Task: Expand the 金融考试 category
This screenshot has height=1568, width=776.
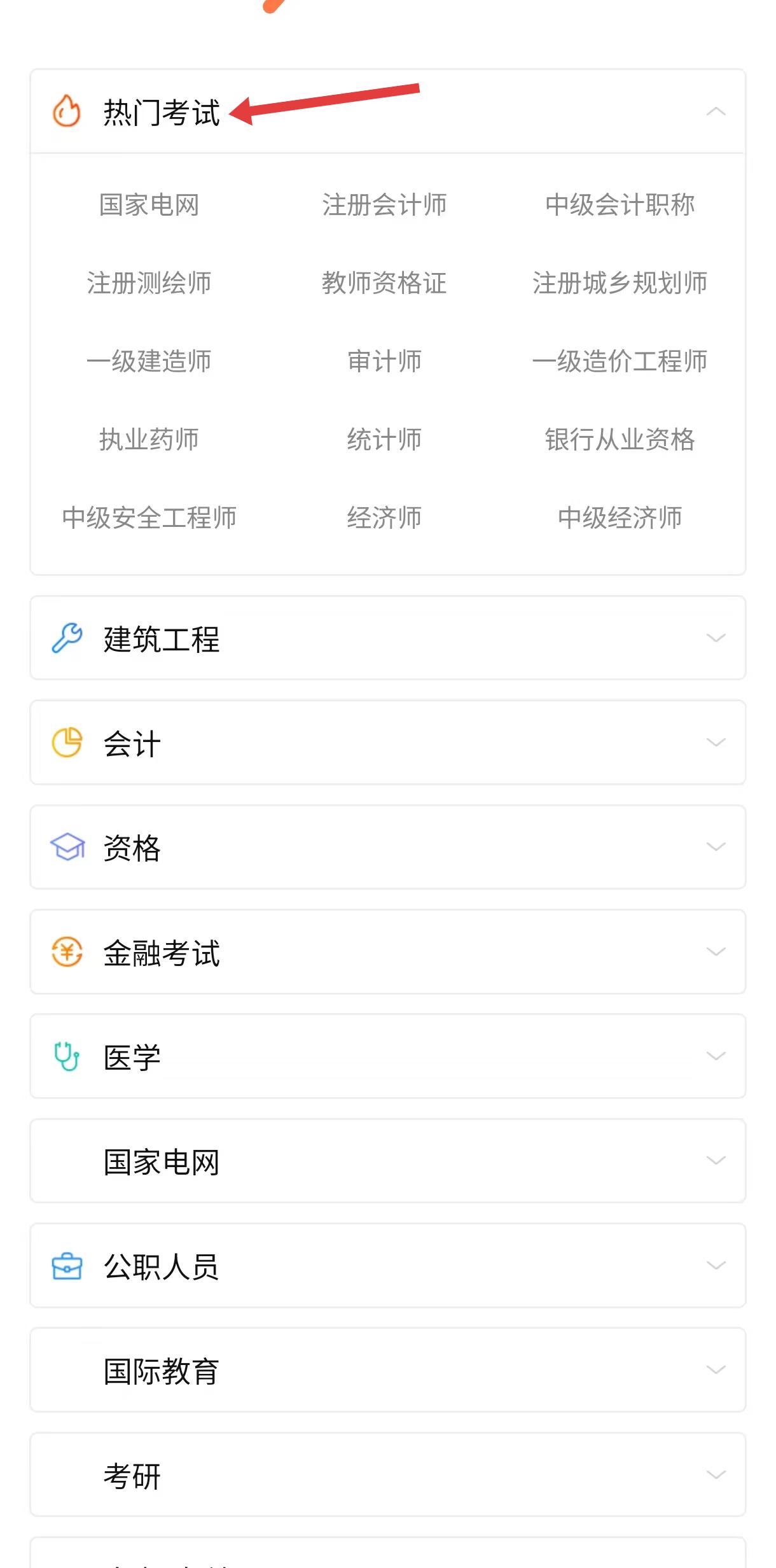Action: [x=387, y=952]
